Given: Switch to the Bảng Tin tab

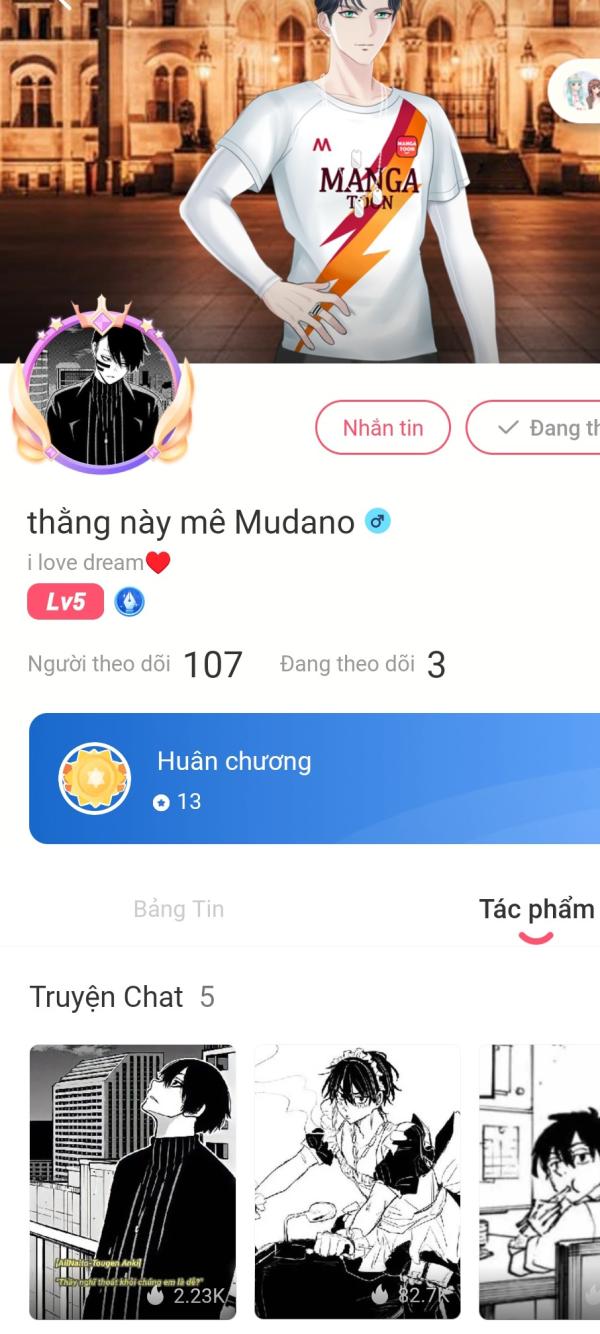Looking at the screenshot, I should click(179, 909).
